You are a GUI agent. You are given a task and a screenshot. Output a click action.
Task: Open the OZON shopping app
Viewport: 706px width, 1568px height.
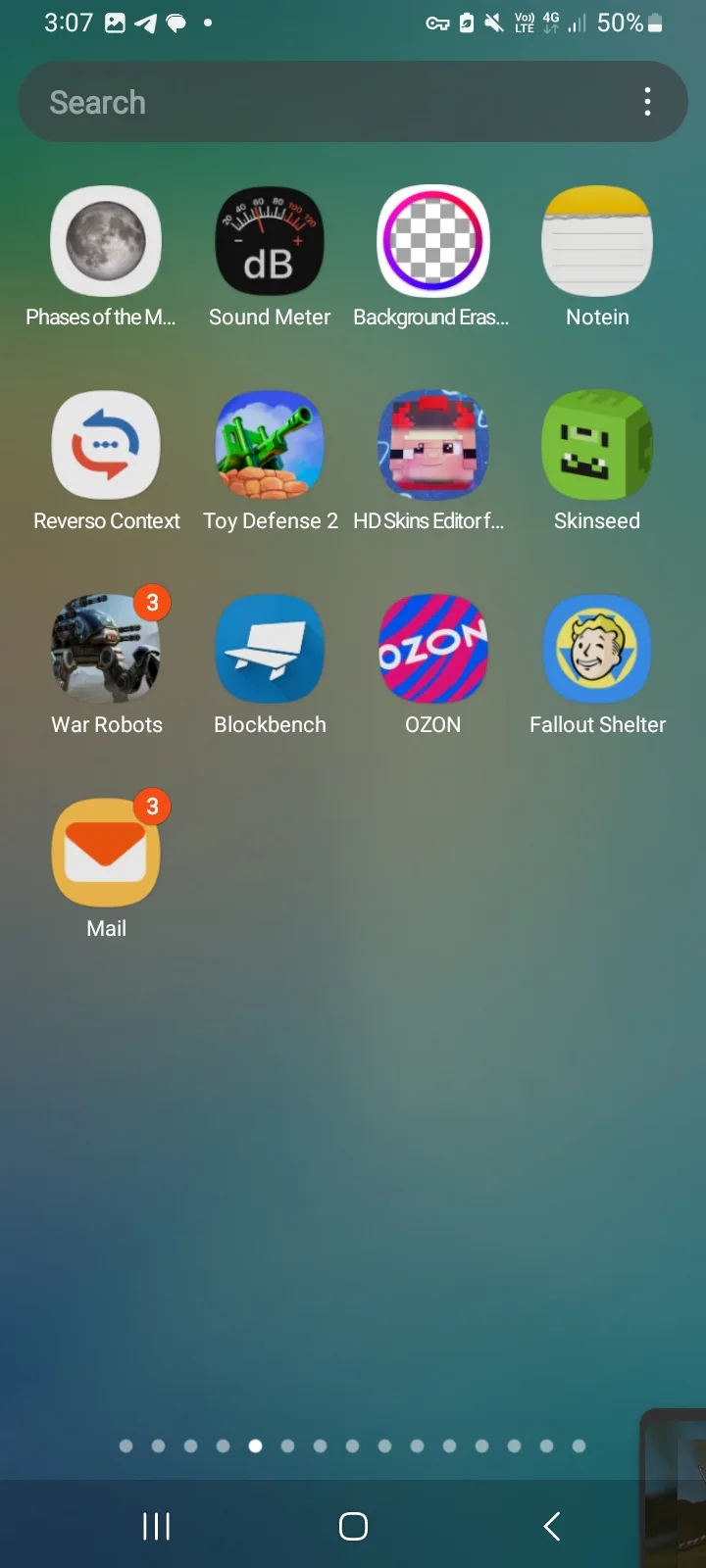pyautogui.click(x=432, y=650)
